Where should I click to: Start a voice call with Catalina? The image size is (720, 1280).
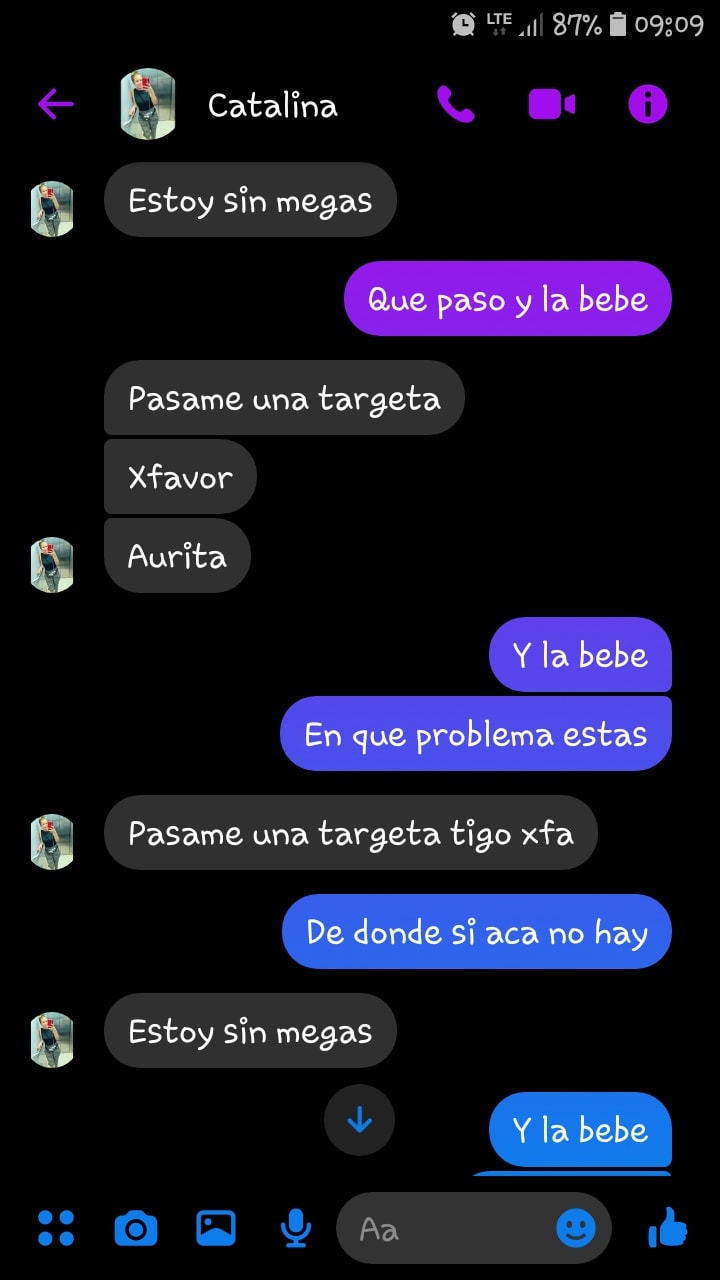pos(456,104)
